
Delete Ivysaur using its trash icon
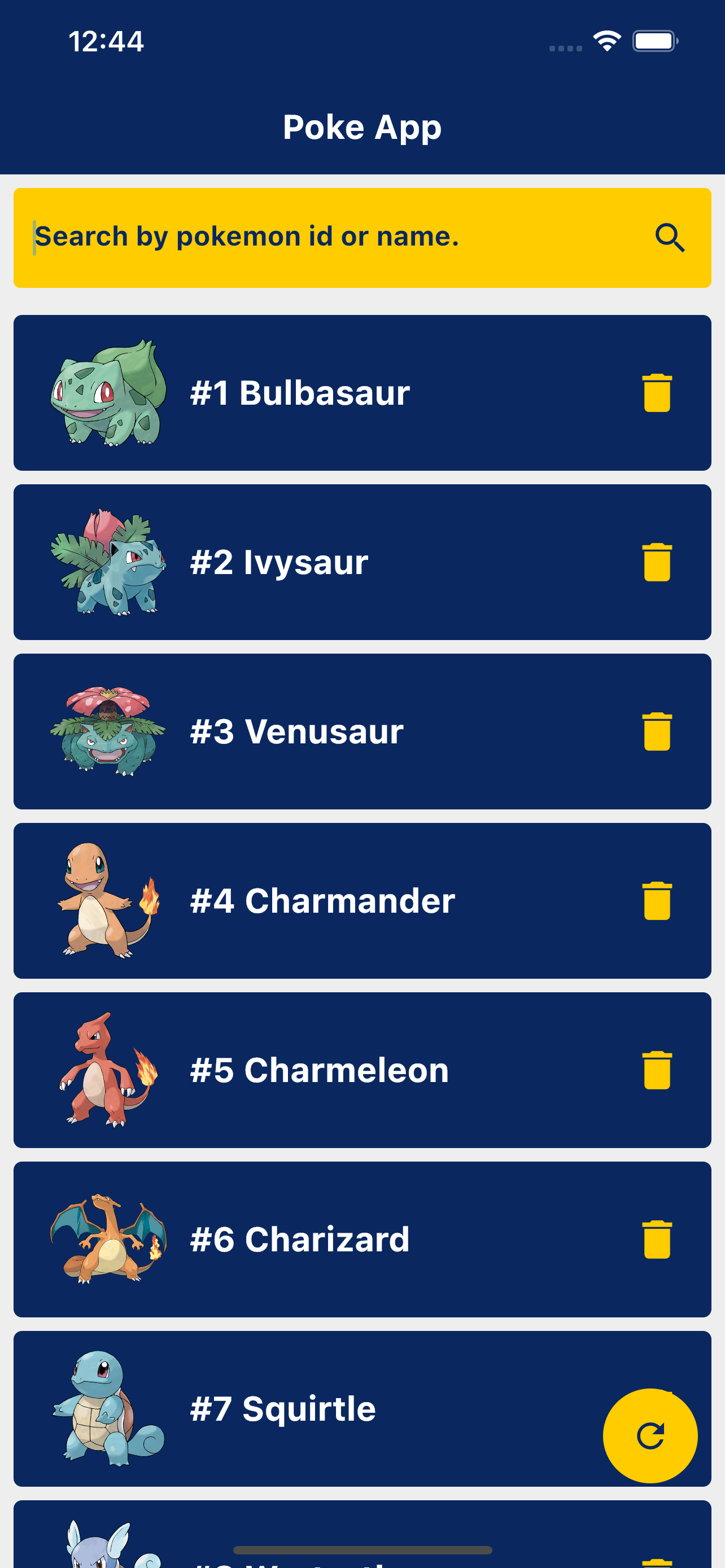pos(657,562)
